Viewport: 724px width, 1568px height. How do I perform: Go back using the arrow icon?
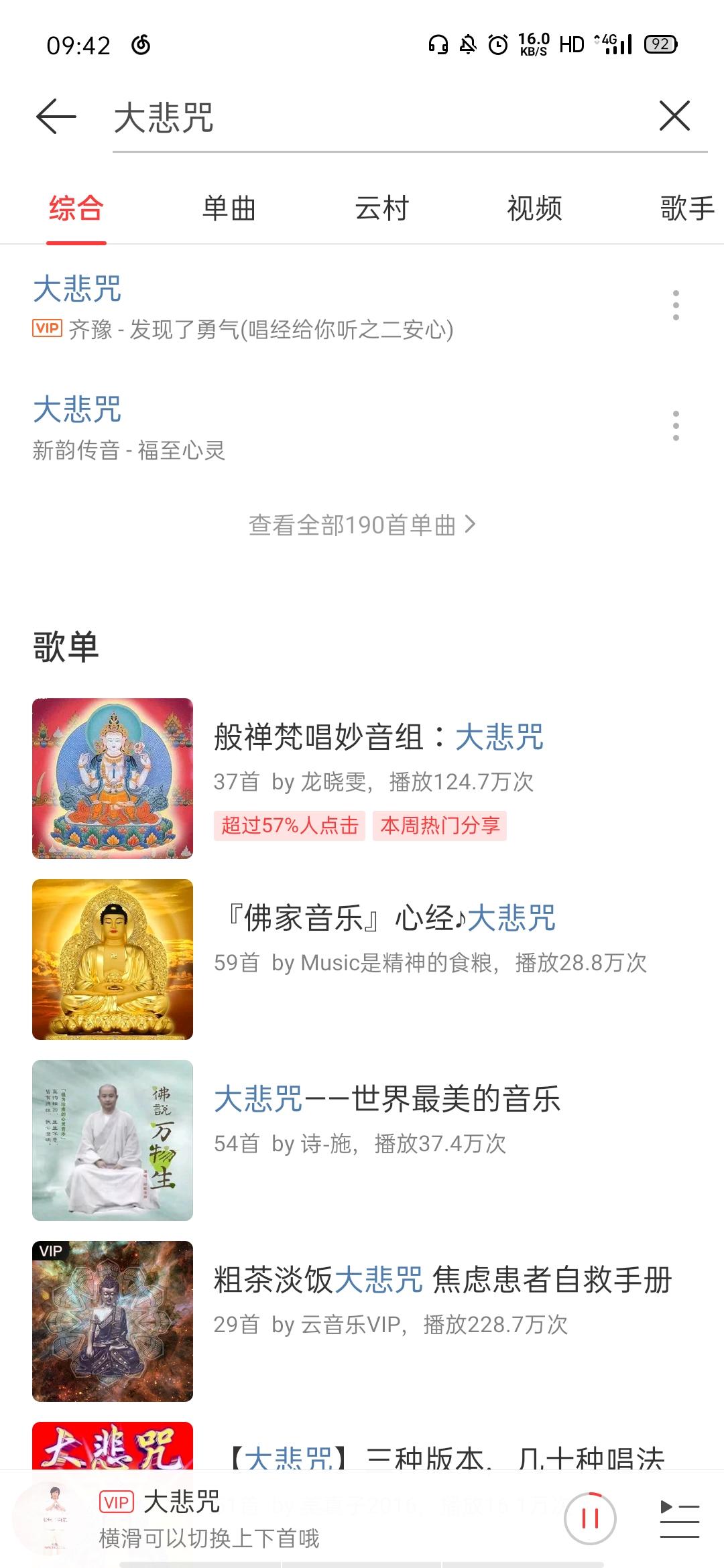(56, 117)
